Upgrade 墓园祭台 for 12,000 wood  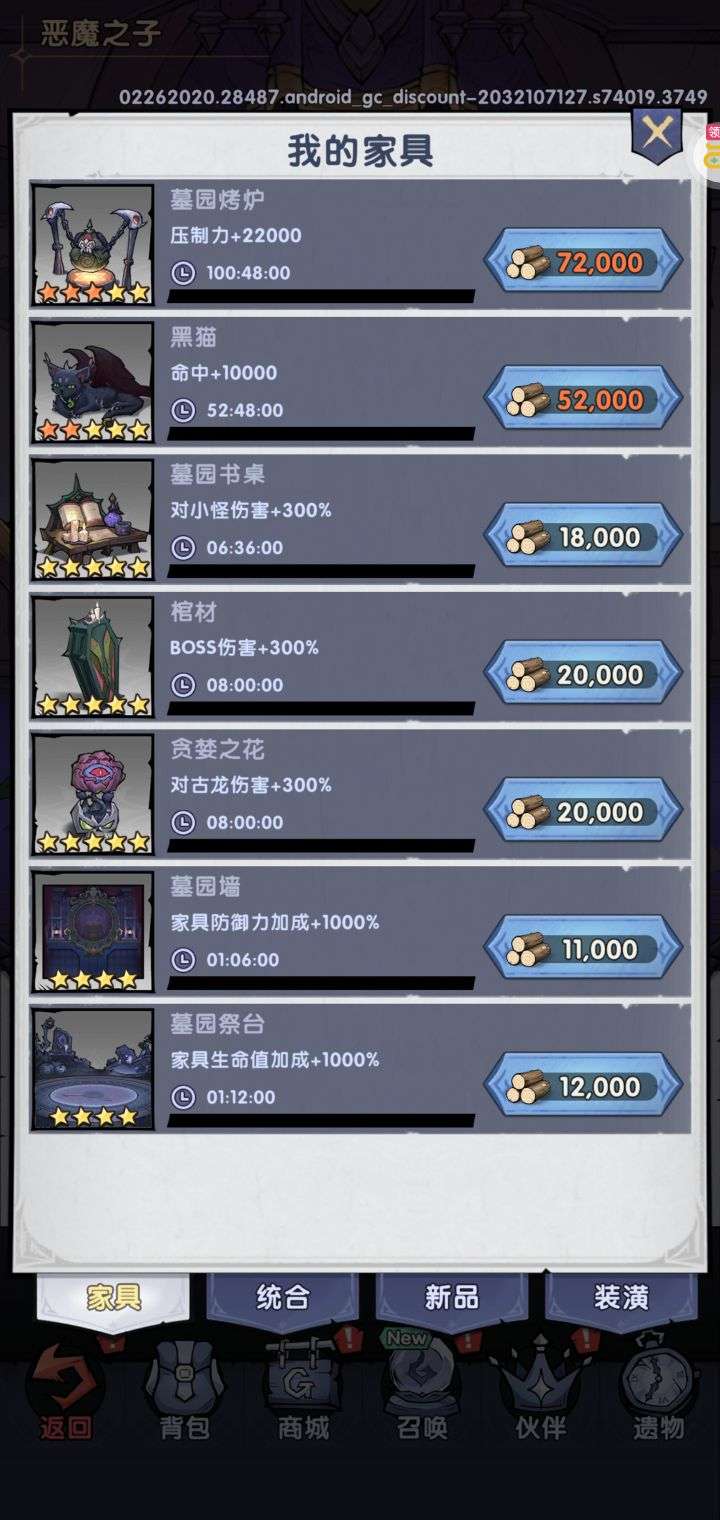pyautogui.click(x=583, y=1085)
